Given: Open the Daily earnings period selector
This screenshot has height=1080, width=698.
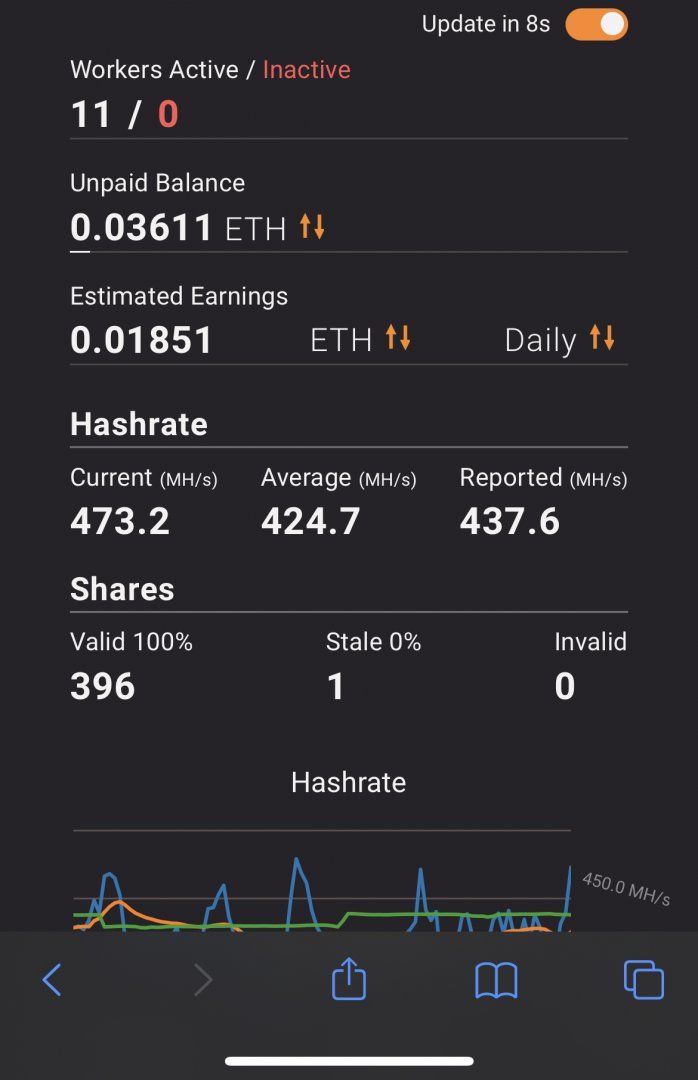Looking at the screenshot, I should (601, 339).
